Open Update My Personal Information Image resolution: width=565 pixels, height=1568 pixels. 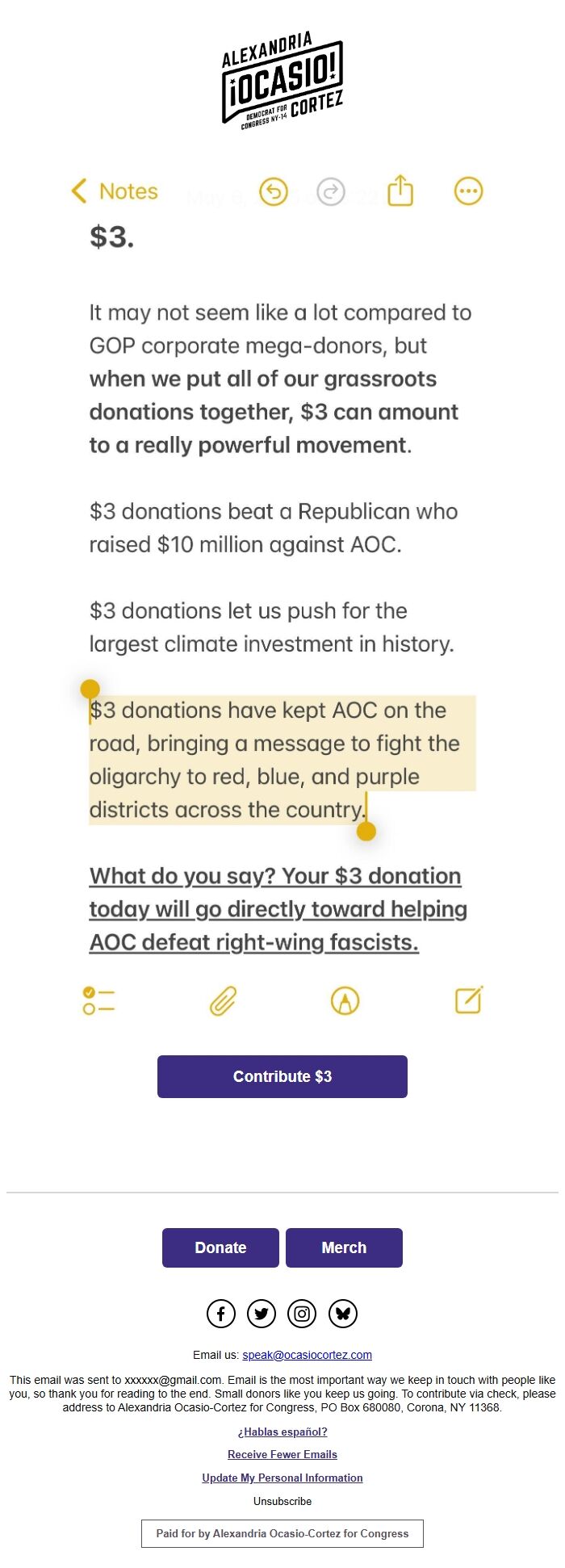[x=282, y=1478]
